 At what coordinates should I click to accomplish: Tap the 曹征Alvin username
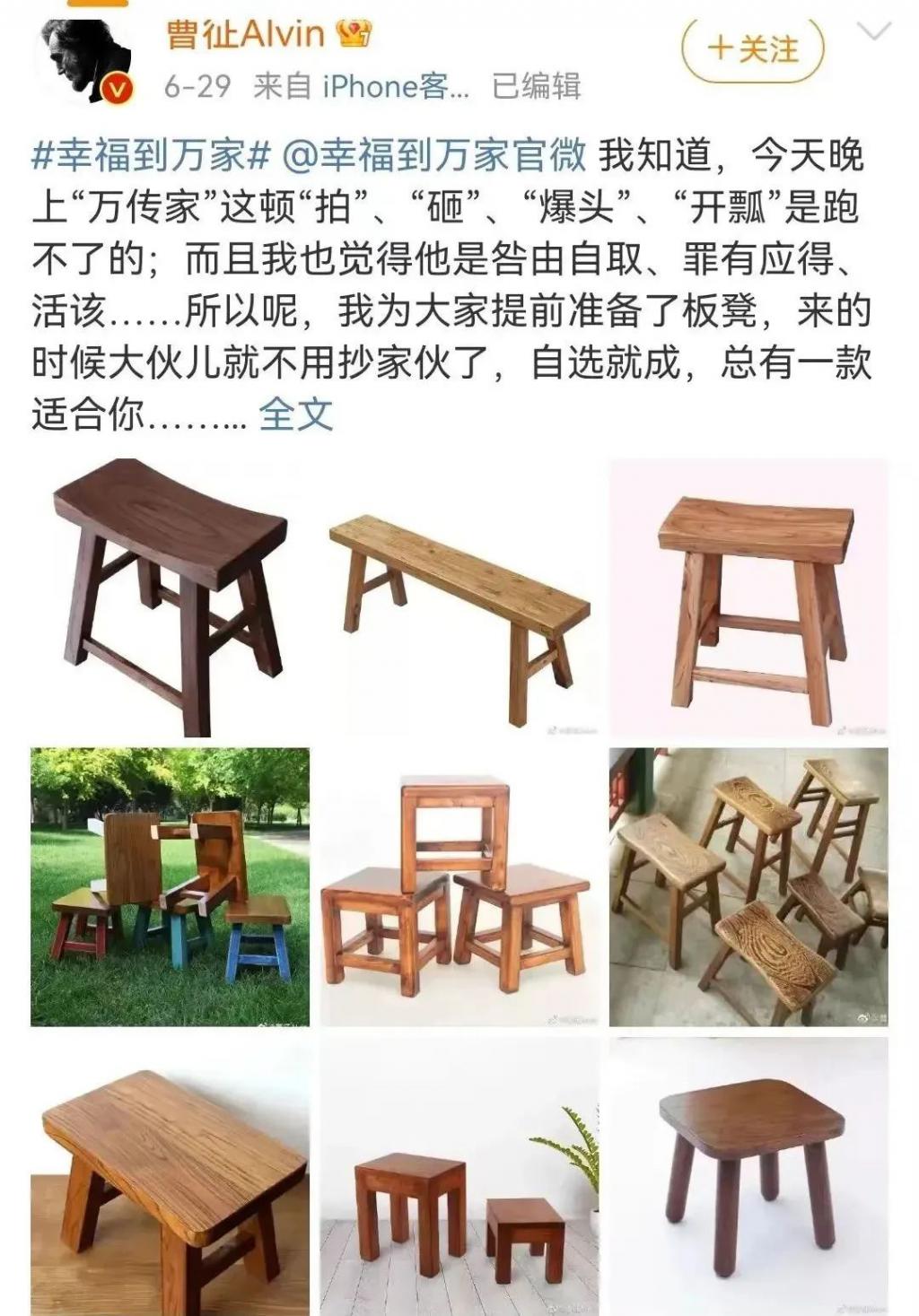click(x=245, y=34)
